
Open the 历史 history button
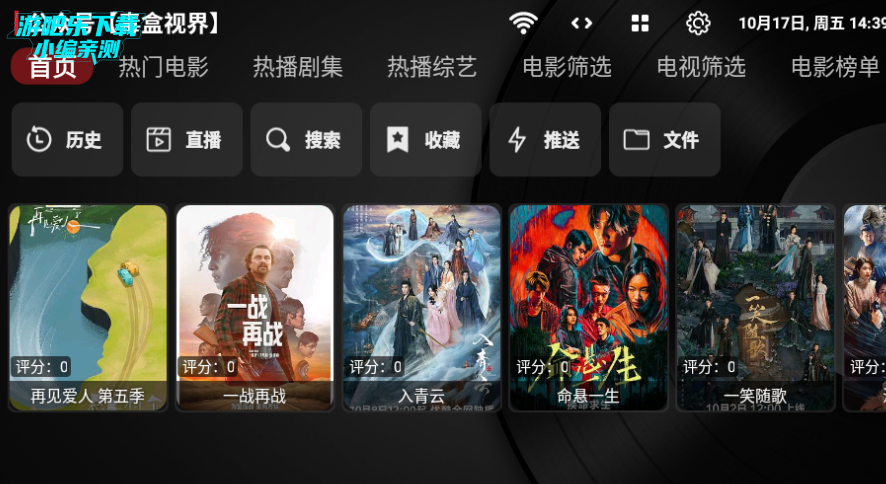(x=67, y=140)
